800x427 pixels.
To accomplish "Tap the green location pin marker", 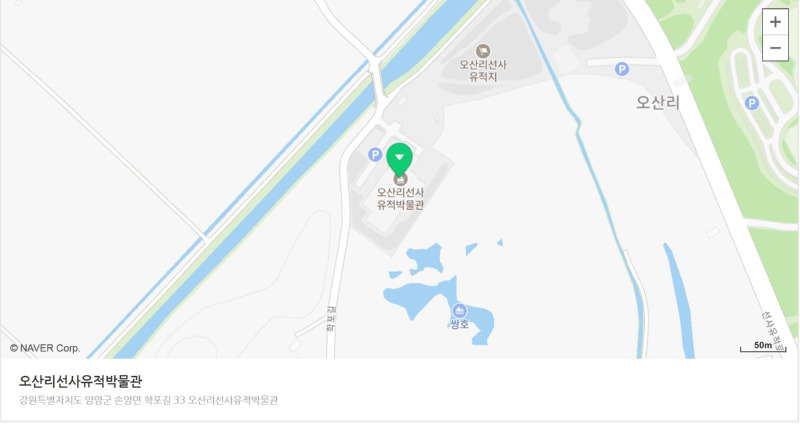I will 400,158.
